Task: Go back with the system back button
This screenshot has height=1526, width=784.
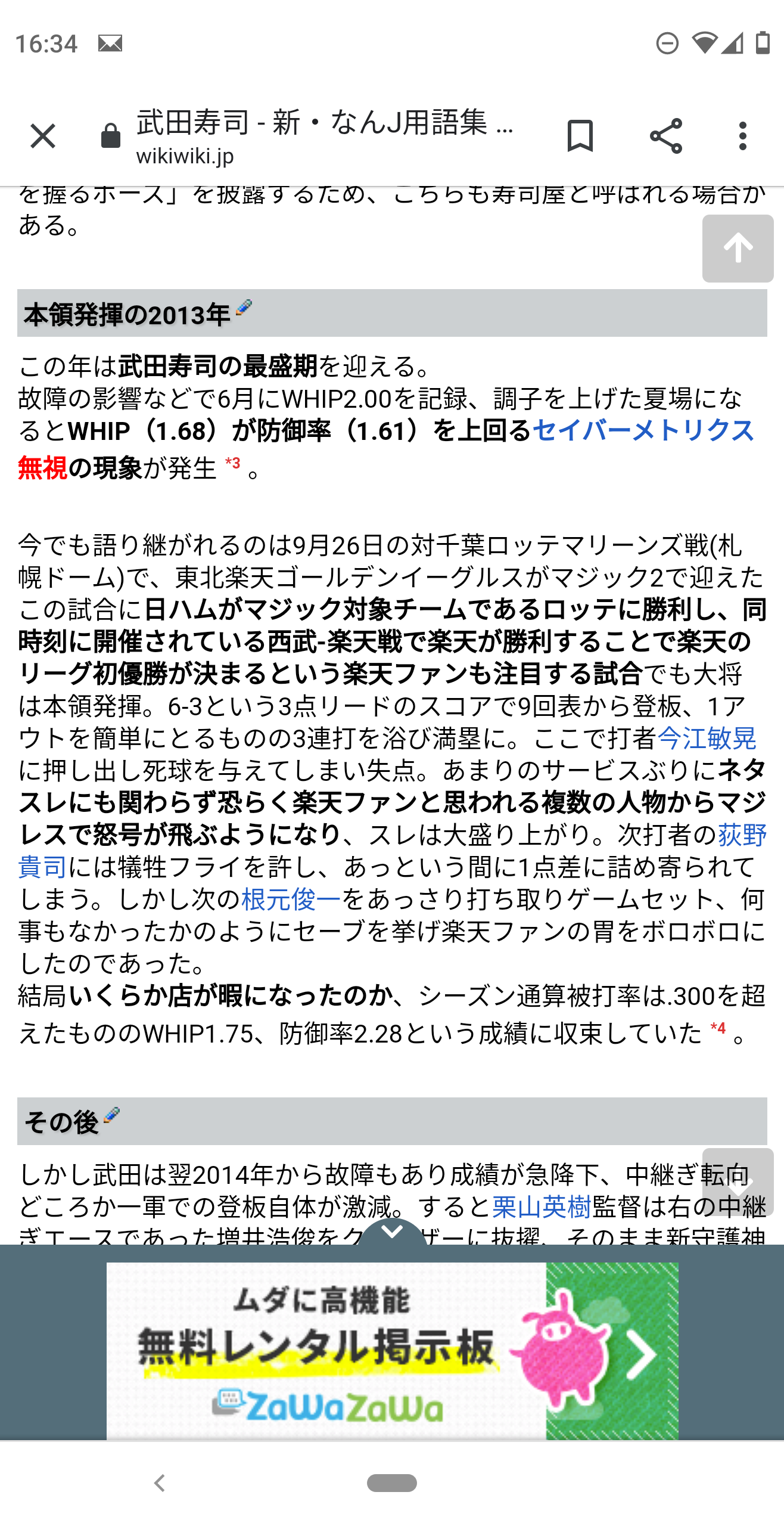Action: [159, 1483]
